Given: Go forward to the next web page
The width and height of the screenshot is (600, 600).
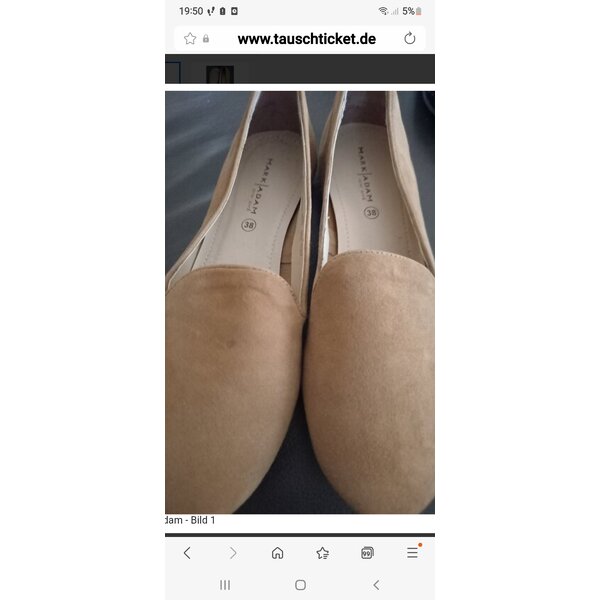Looking at the screenshot, I should (x=233, y=553).
